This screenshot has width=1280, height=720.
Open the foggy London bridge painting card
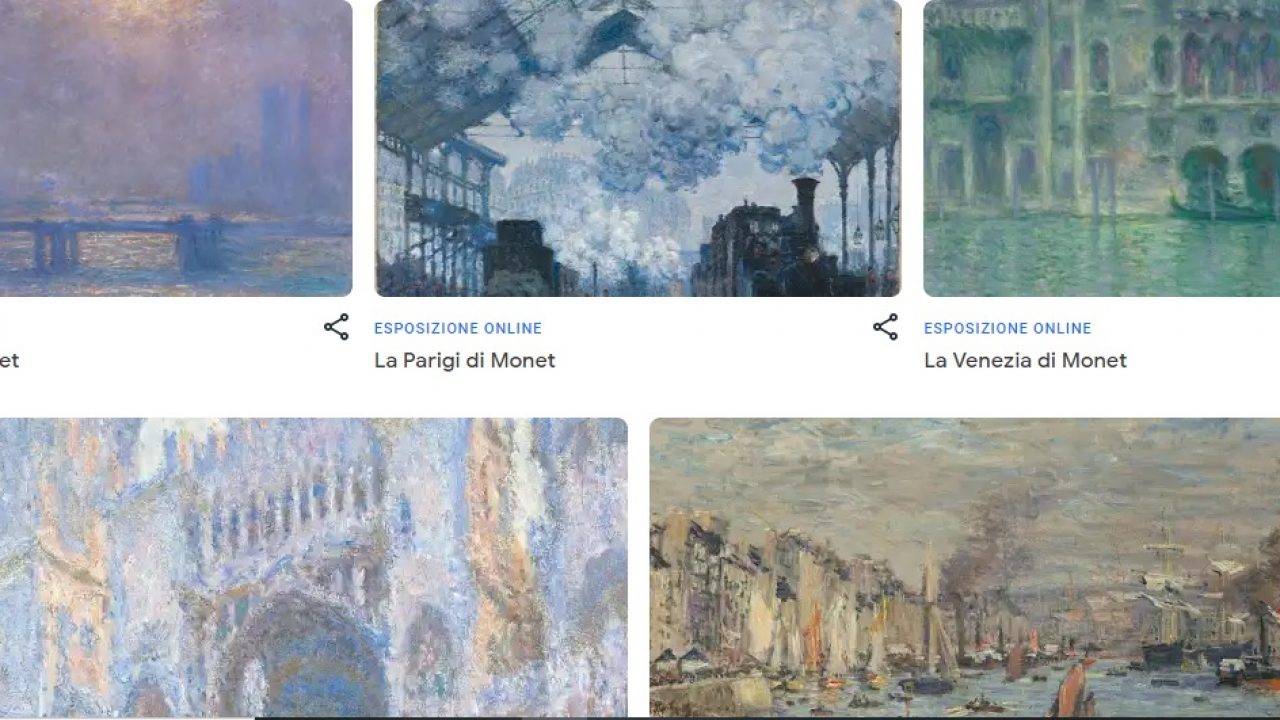175,150
